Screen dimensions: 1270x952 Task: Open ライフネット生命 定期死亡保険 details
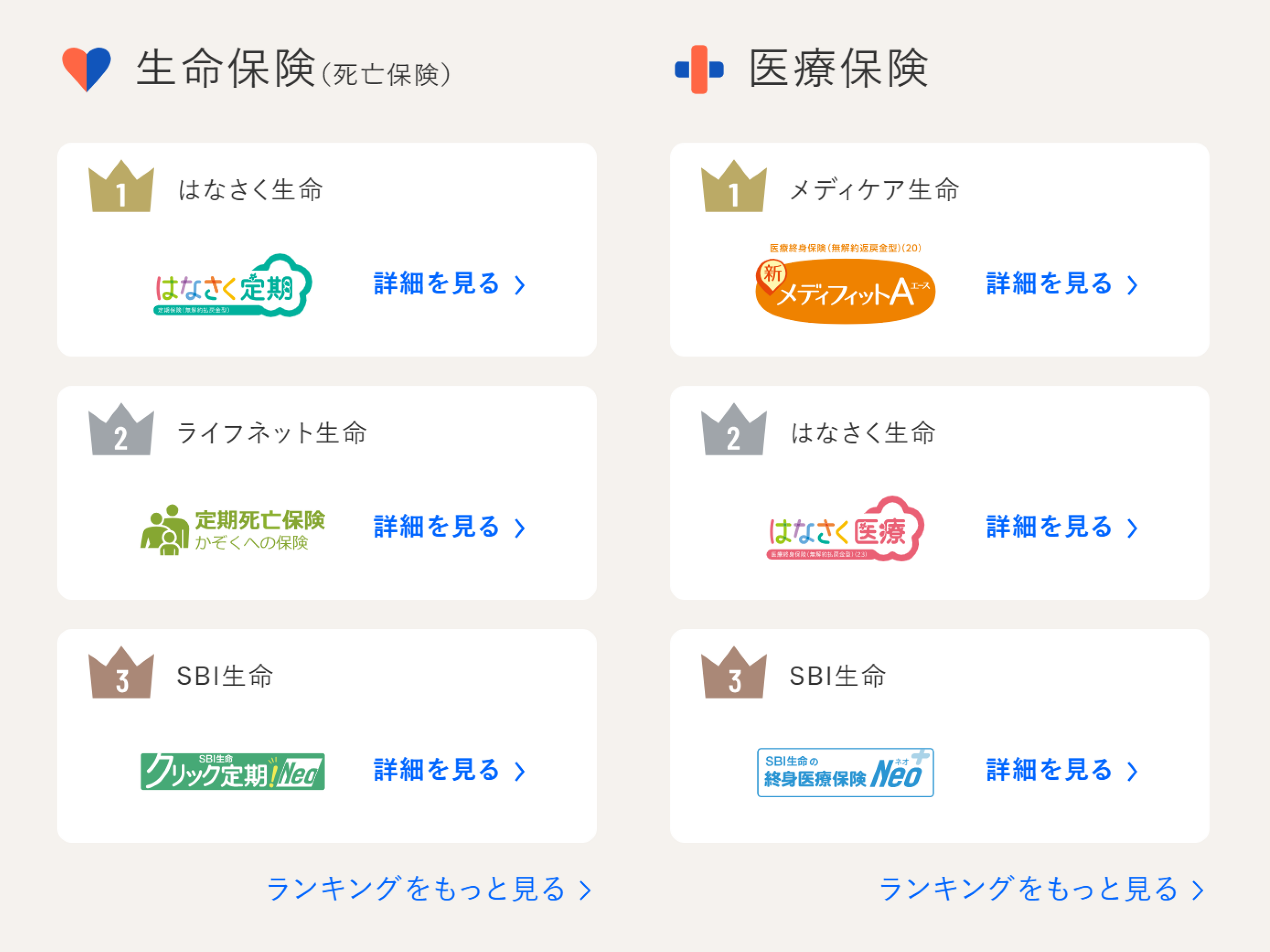pos(449,527)
